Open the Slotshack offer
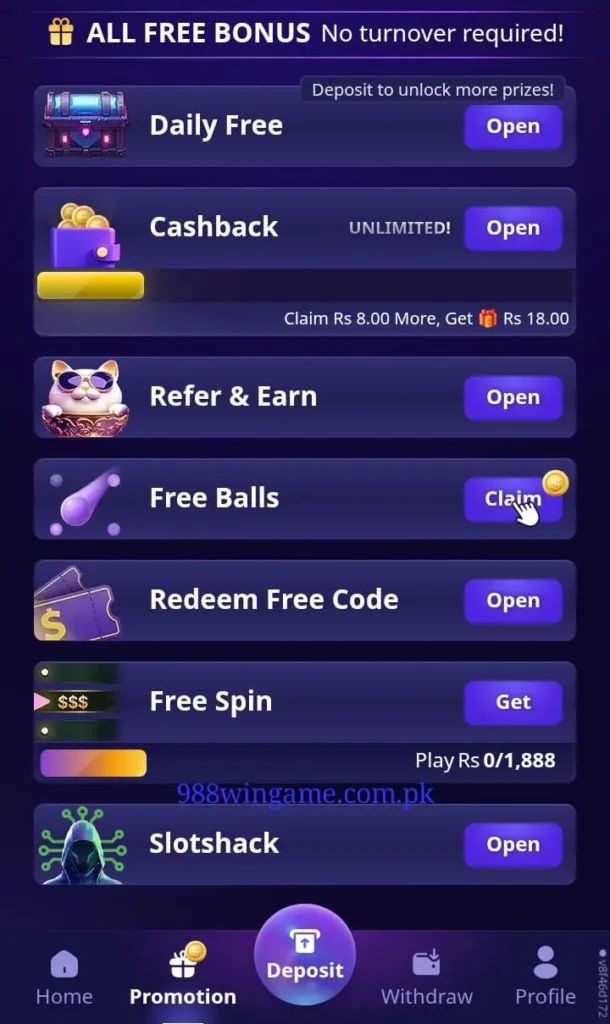The image size is (610, 1024). pos(513,844)
